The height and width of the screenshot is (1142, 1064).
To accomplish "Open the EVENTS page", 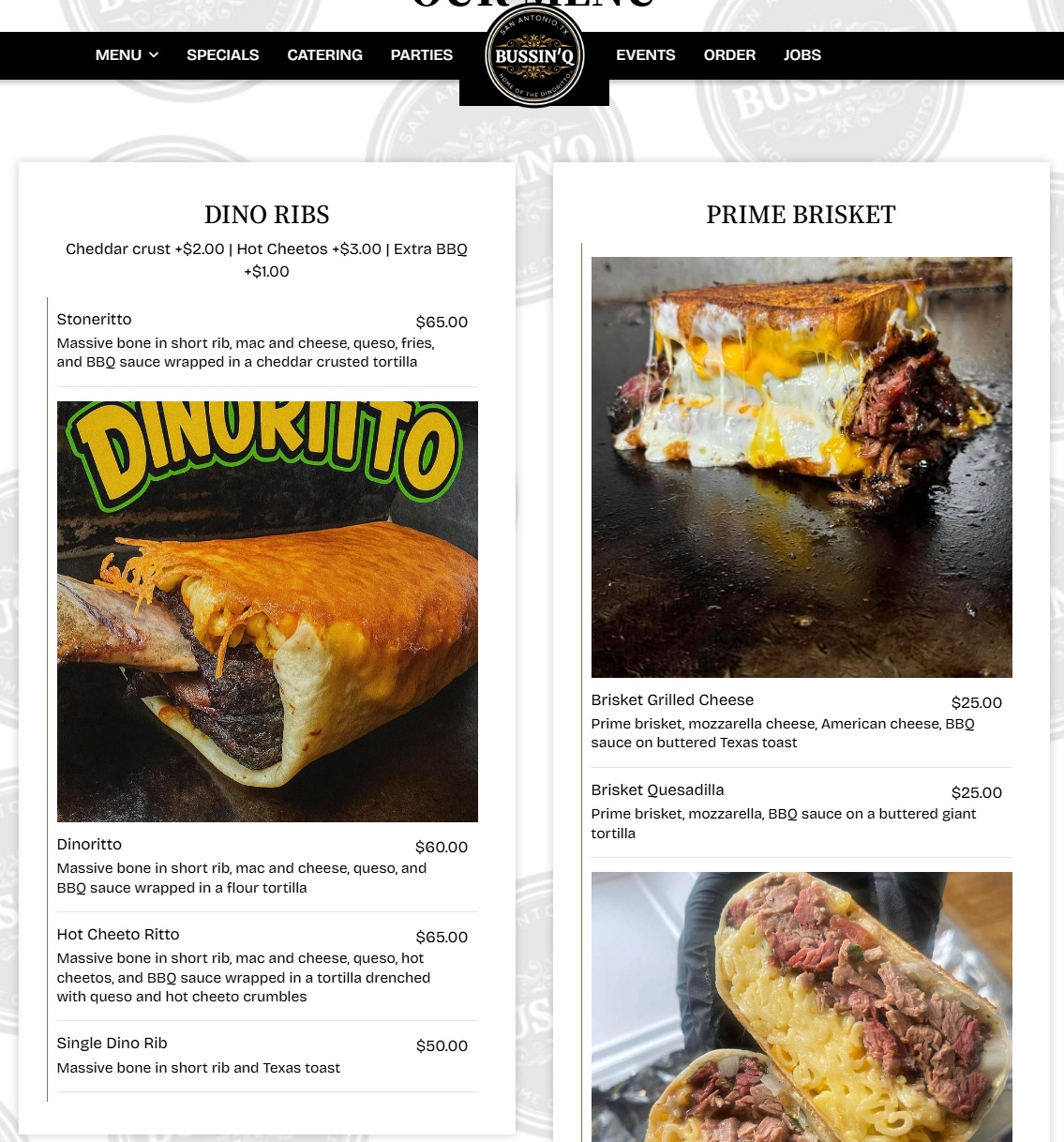I will click(x=645, y=55).
